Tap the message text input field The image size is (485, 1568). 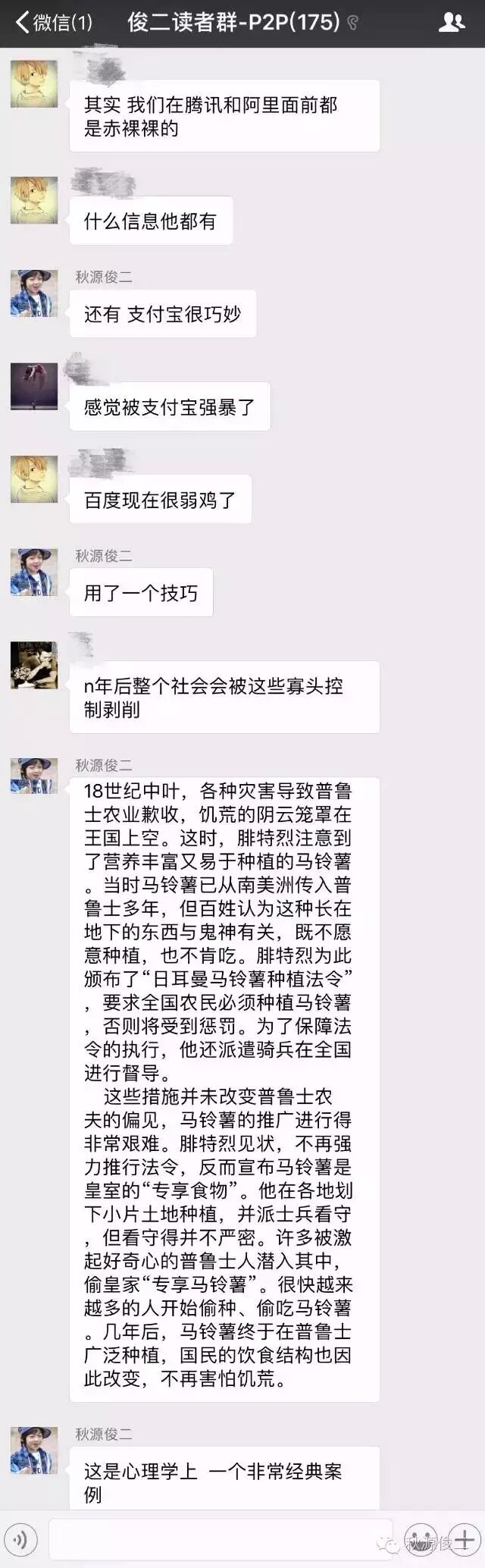[220, 1540]
